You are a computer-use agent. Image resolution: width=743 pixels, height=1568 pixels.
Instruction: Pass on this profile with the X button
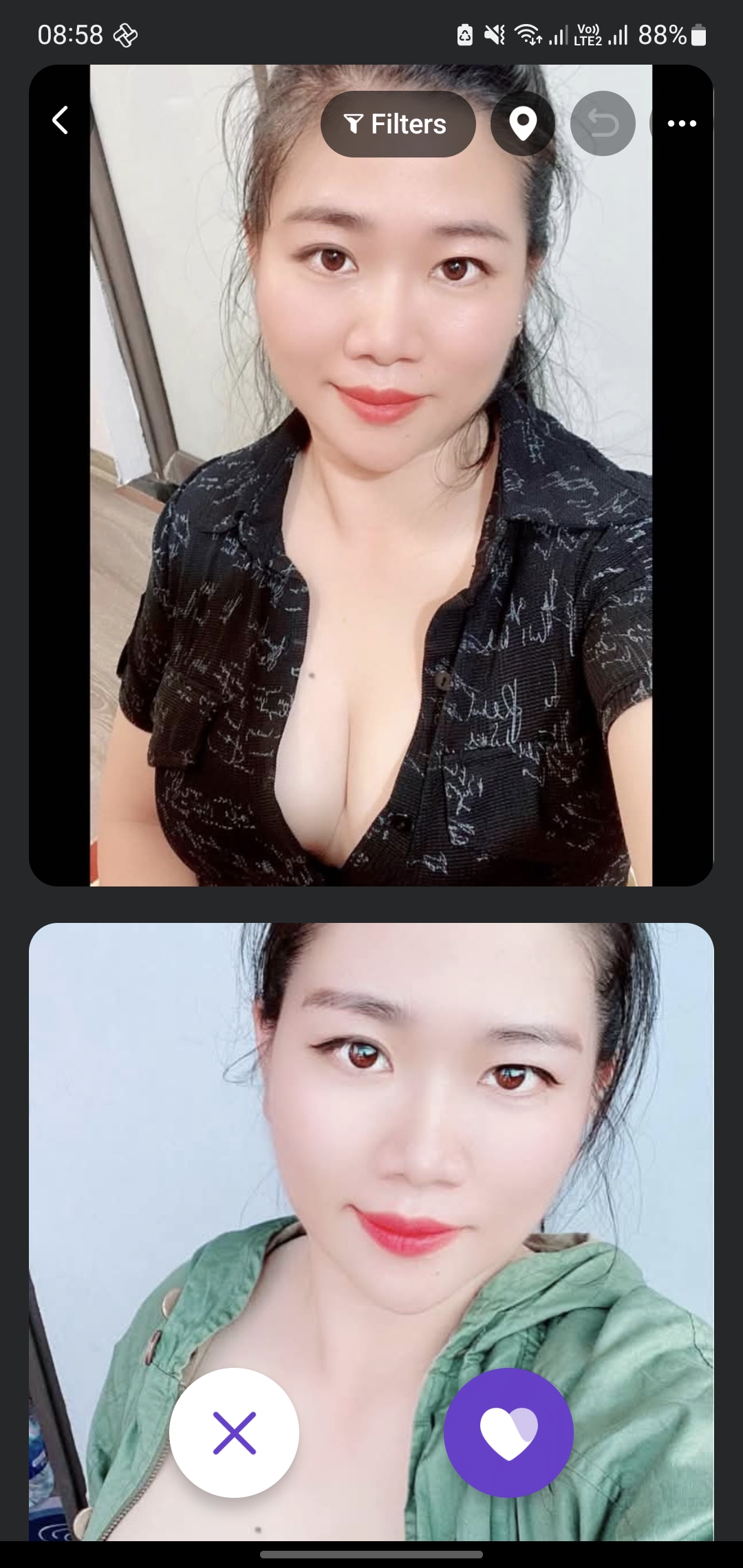(x=234, y=1433)
